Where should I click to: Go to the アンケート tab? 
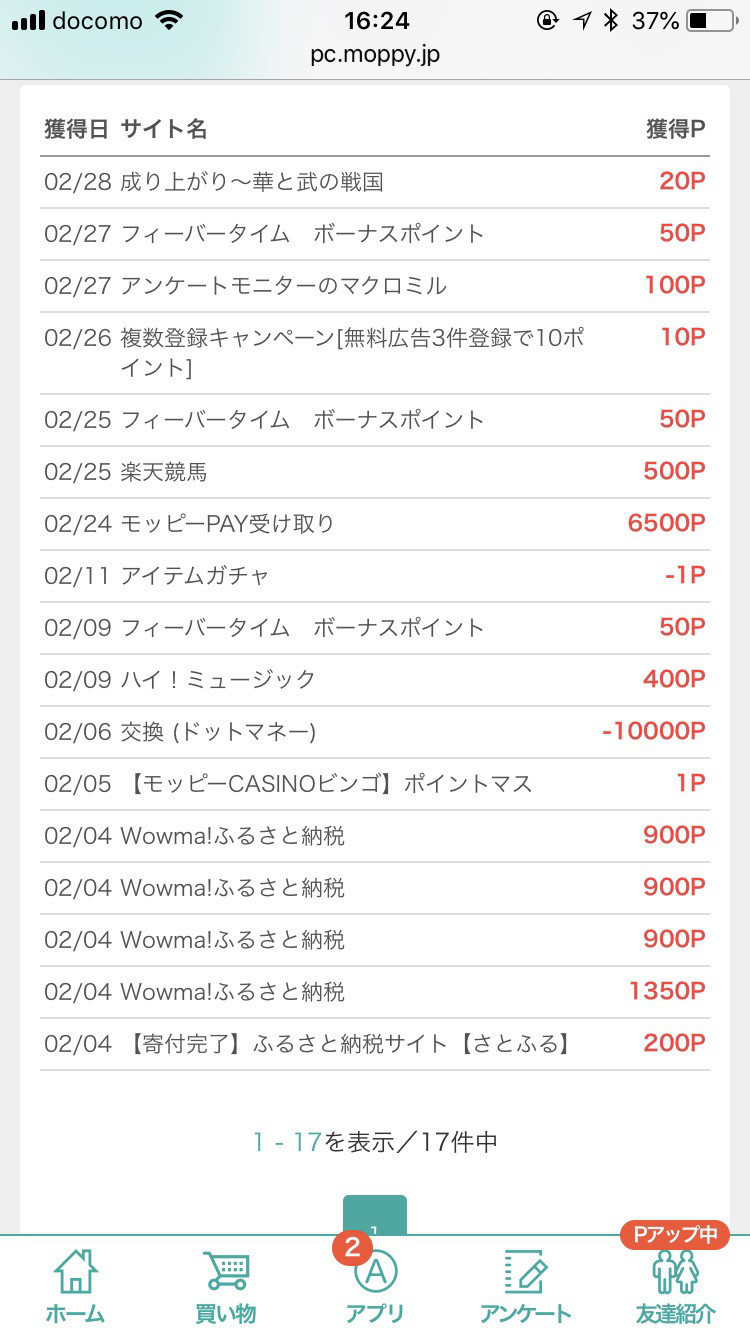pos(525,1286)
